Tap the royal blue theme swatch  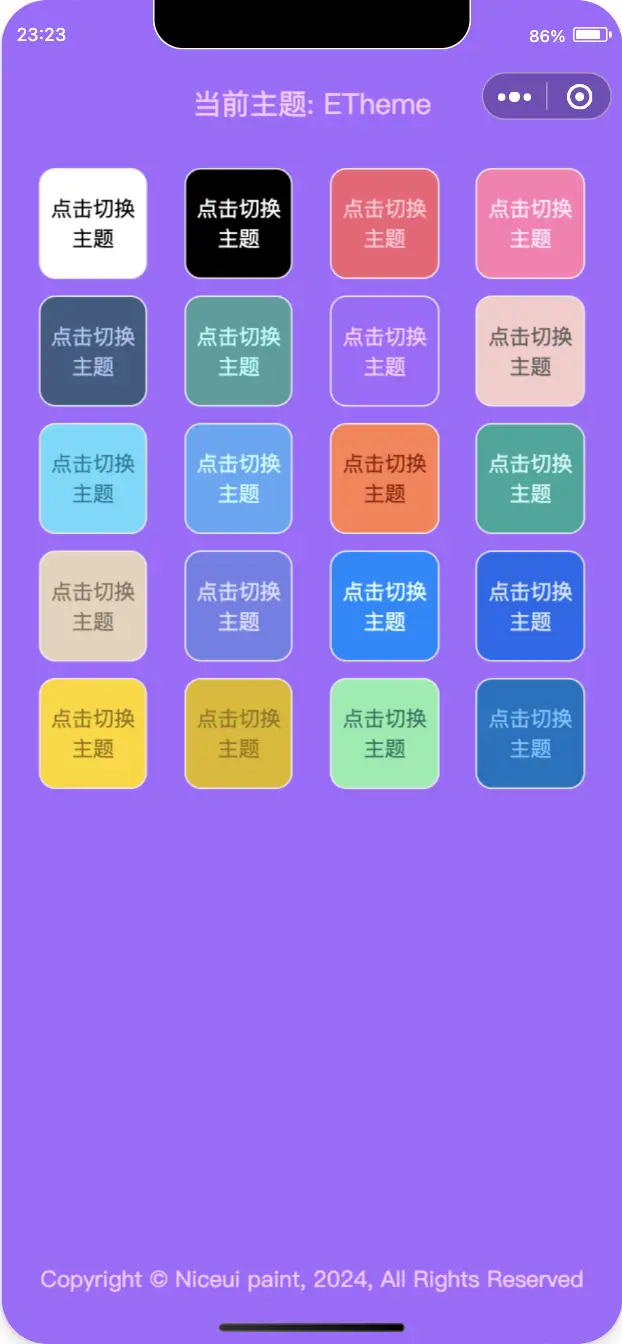point(530,606)
